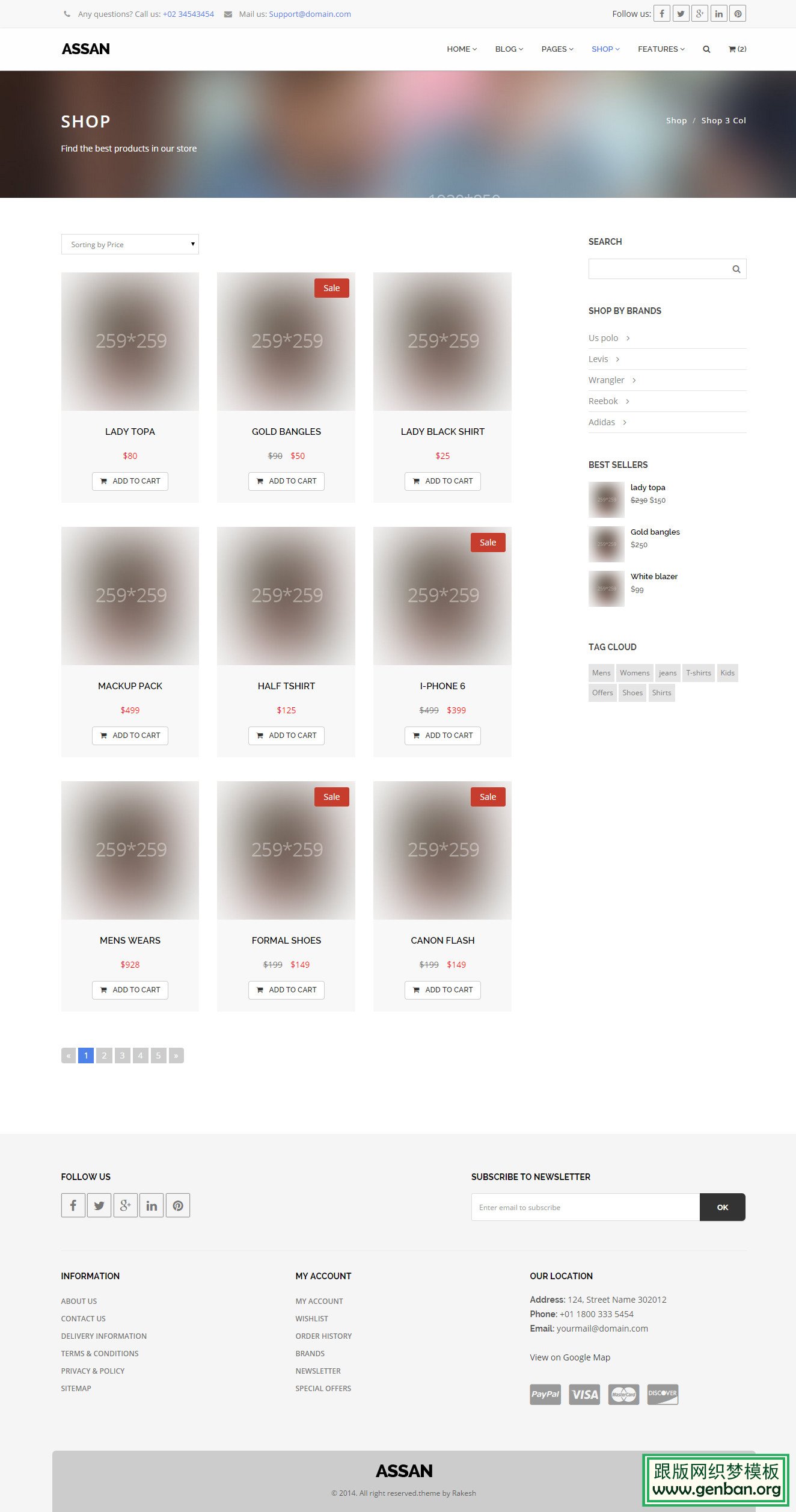The height and width of the screenshot is (1512, 796).
Task: Select the Reebok brand link
Action: (603, 401)
